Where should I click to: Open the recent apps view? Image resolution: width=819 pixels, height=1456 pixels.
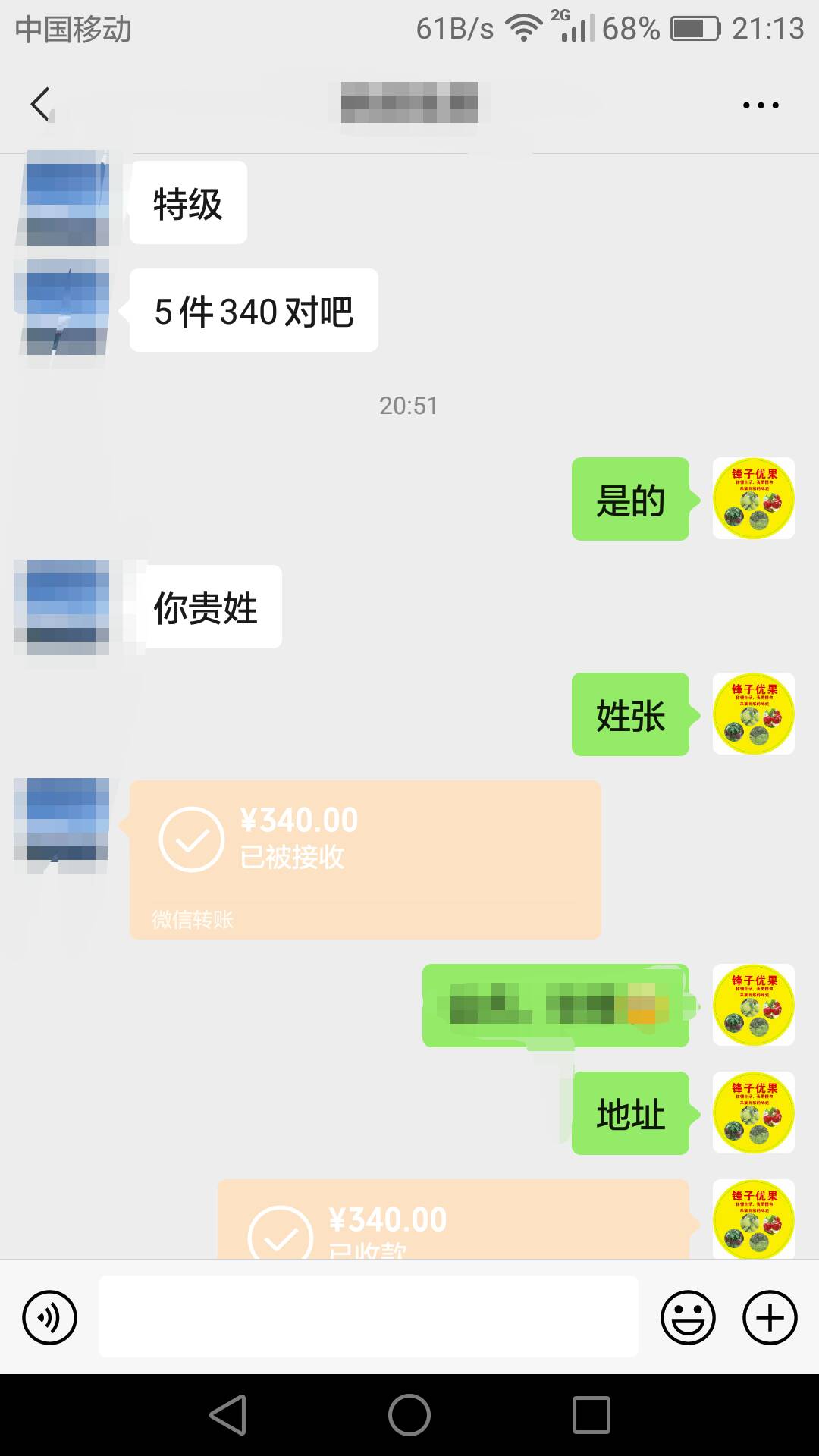click(591, 1415)
